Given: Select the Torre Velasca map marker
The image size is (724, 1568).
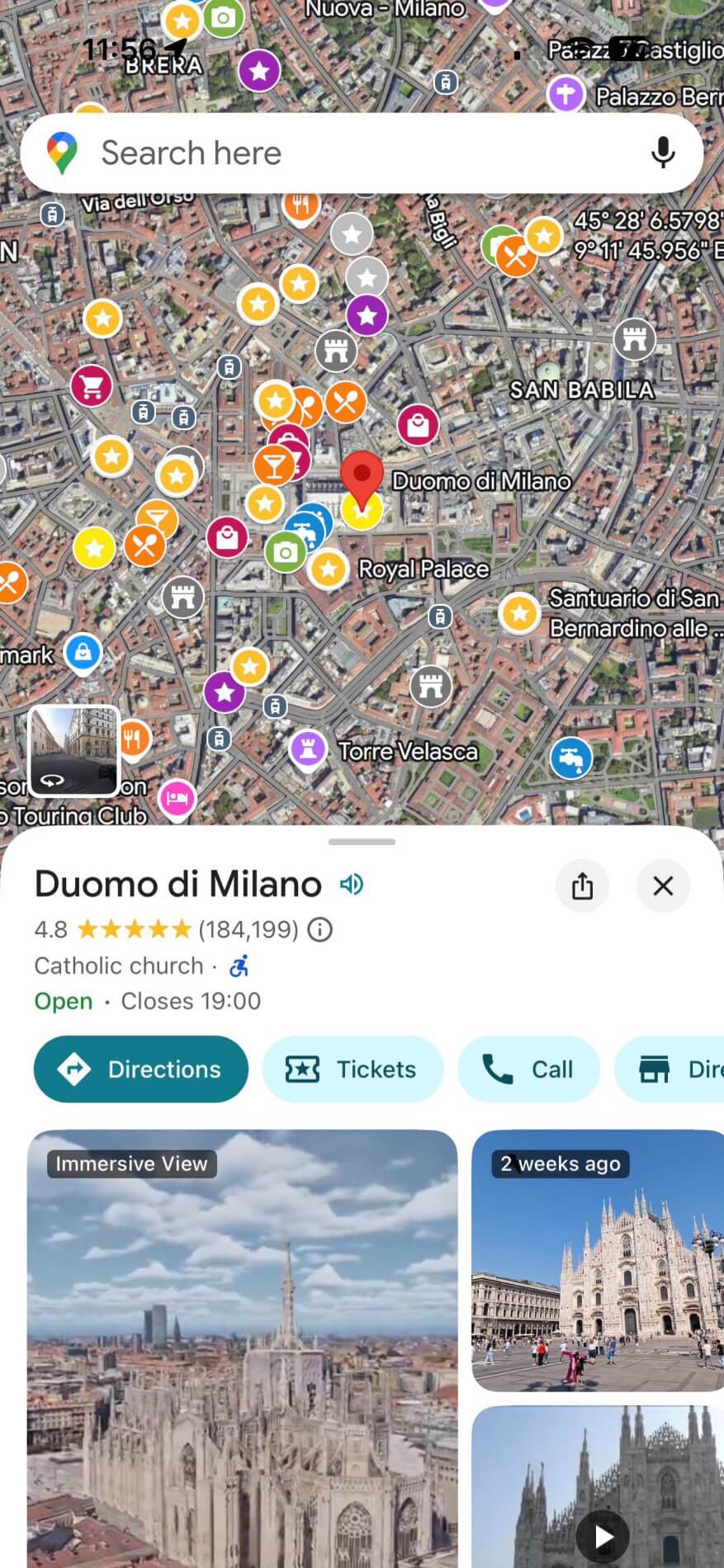Looking at the screenshot, I should [308, 750].
